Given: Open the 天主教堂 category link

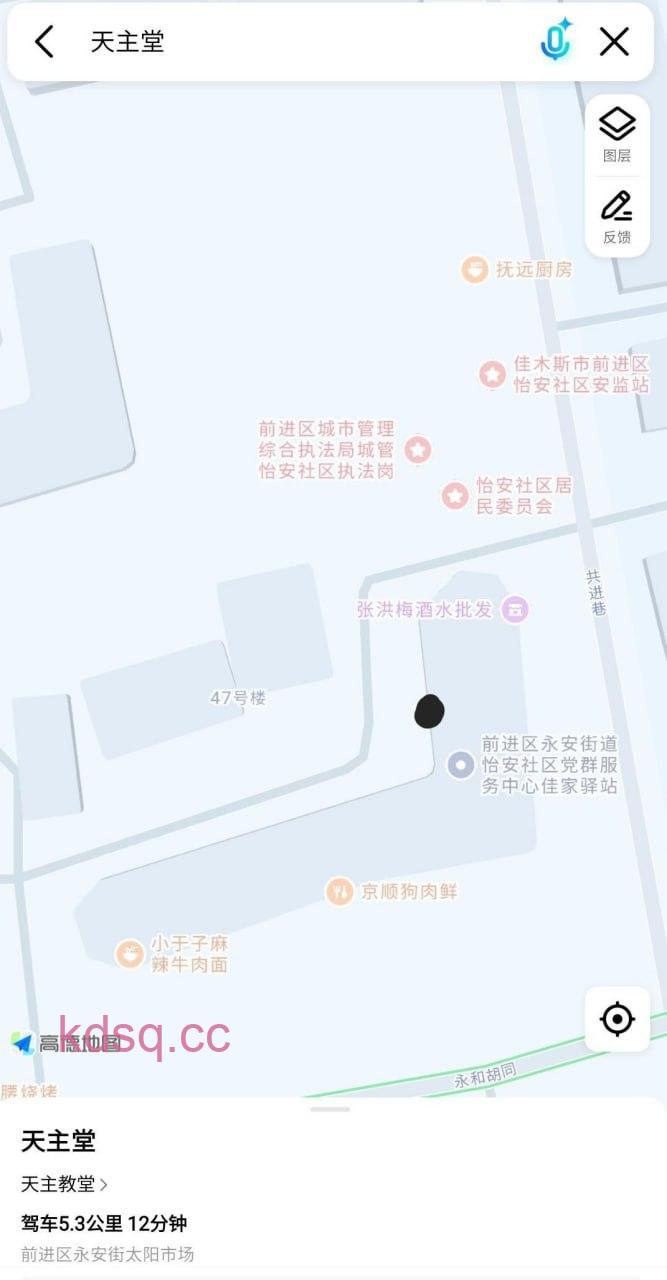Looking at the screenshot, I should click(x=64, y=1184).
